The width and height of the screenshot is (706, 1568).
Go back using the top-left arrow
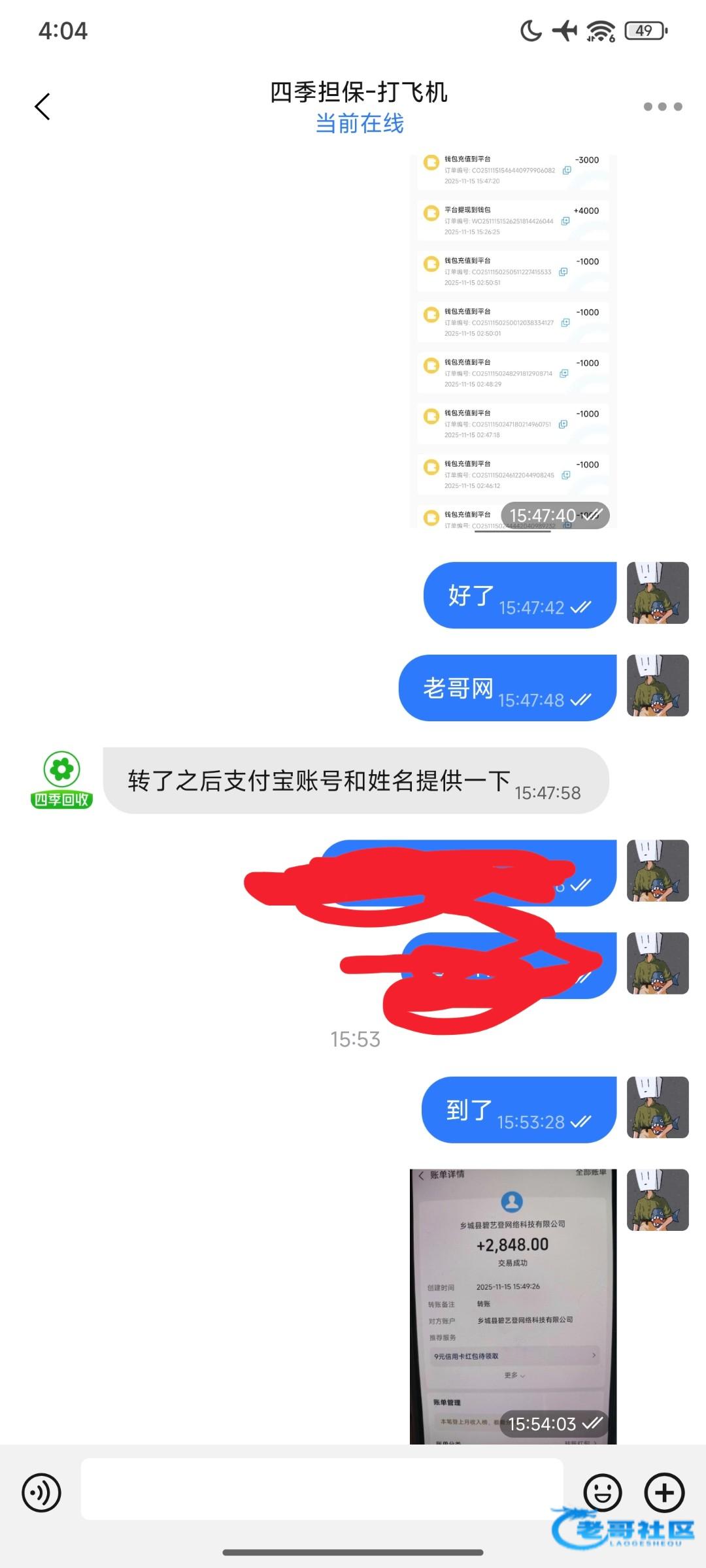42,106
